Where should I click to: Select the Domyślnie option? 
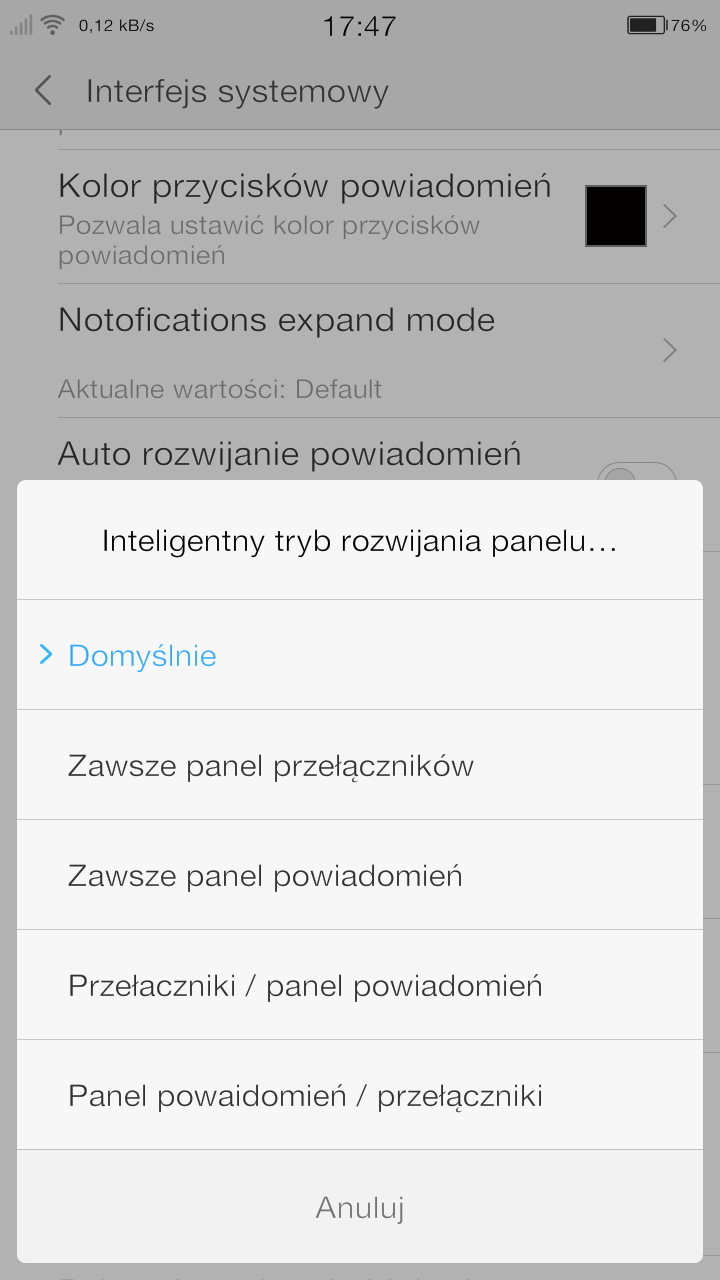coord(360,656)
